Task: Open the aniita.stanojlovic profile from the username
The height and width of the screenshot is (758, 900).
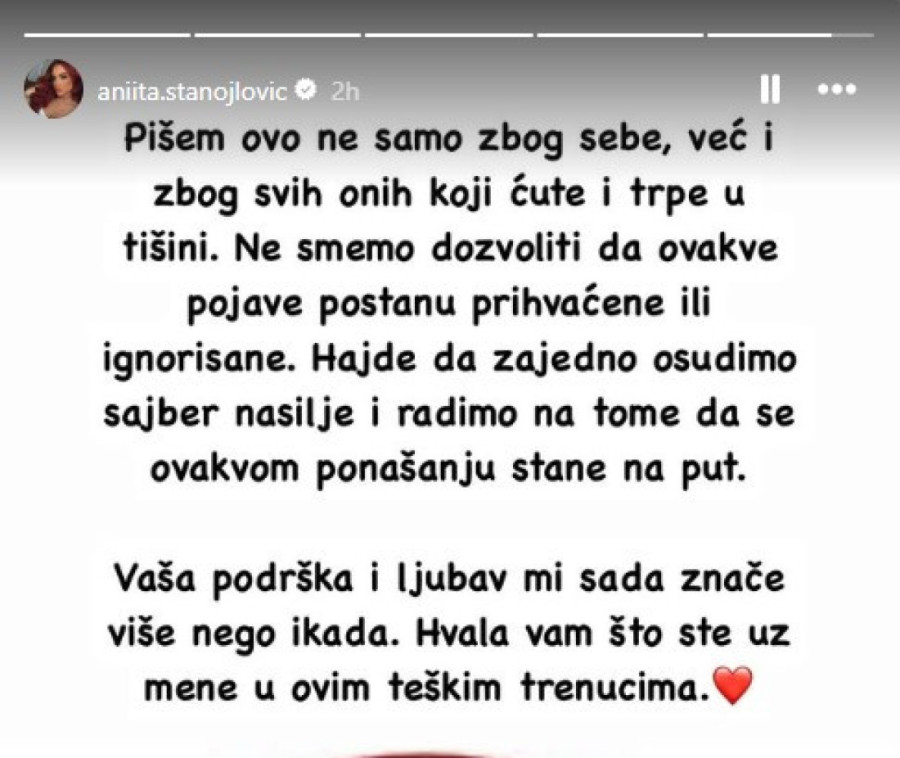Action: tap(193, 90)
